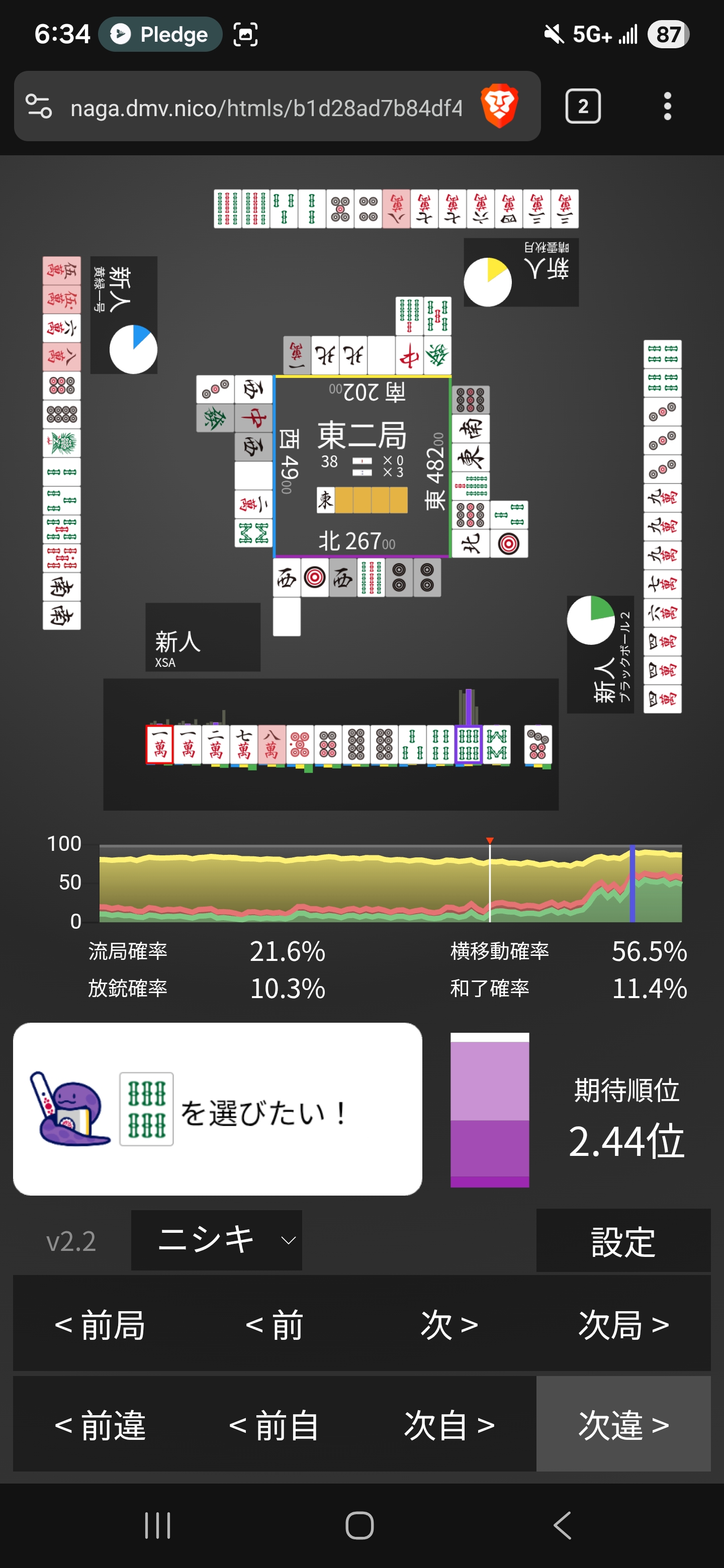Open site settings icon in address bar
The image size is (724, 1568).
pos(39,107)
